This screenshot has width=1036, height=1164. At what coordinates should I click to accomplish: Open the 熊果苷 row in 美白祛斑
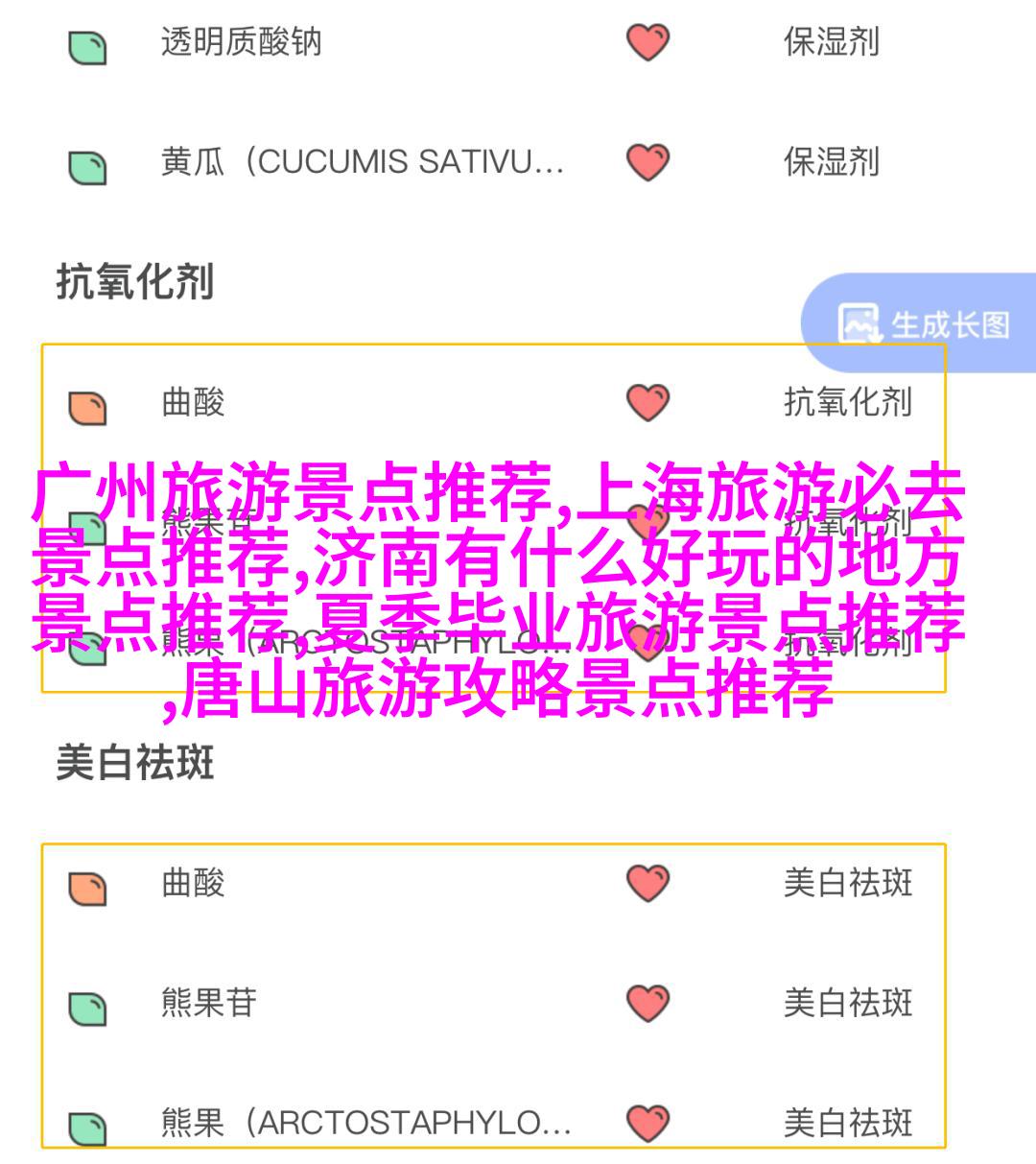[209, 1003]
